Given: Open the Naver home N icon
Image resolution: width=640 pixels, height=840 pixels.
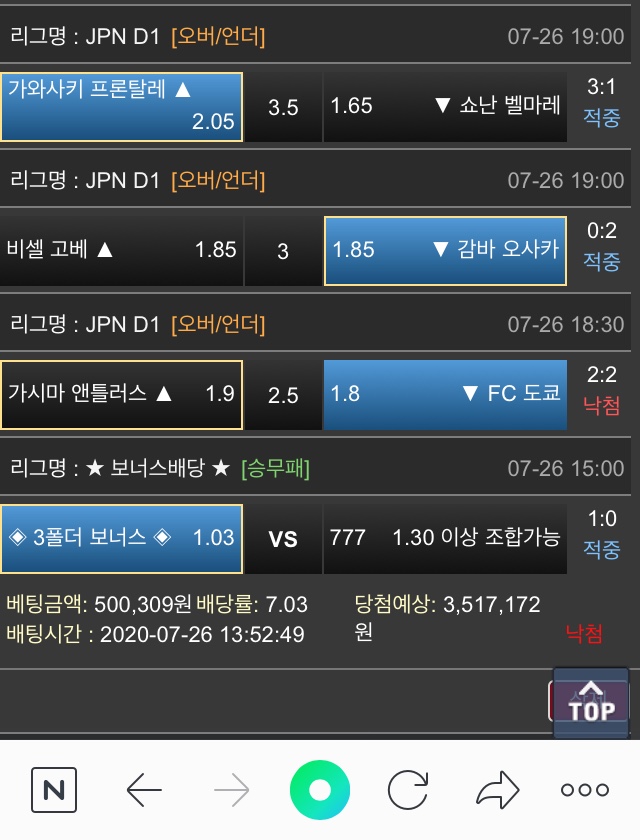Looking at the screenshot, I should (54, 790).
